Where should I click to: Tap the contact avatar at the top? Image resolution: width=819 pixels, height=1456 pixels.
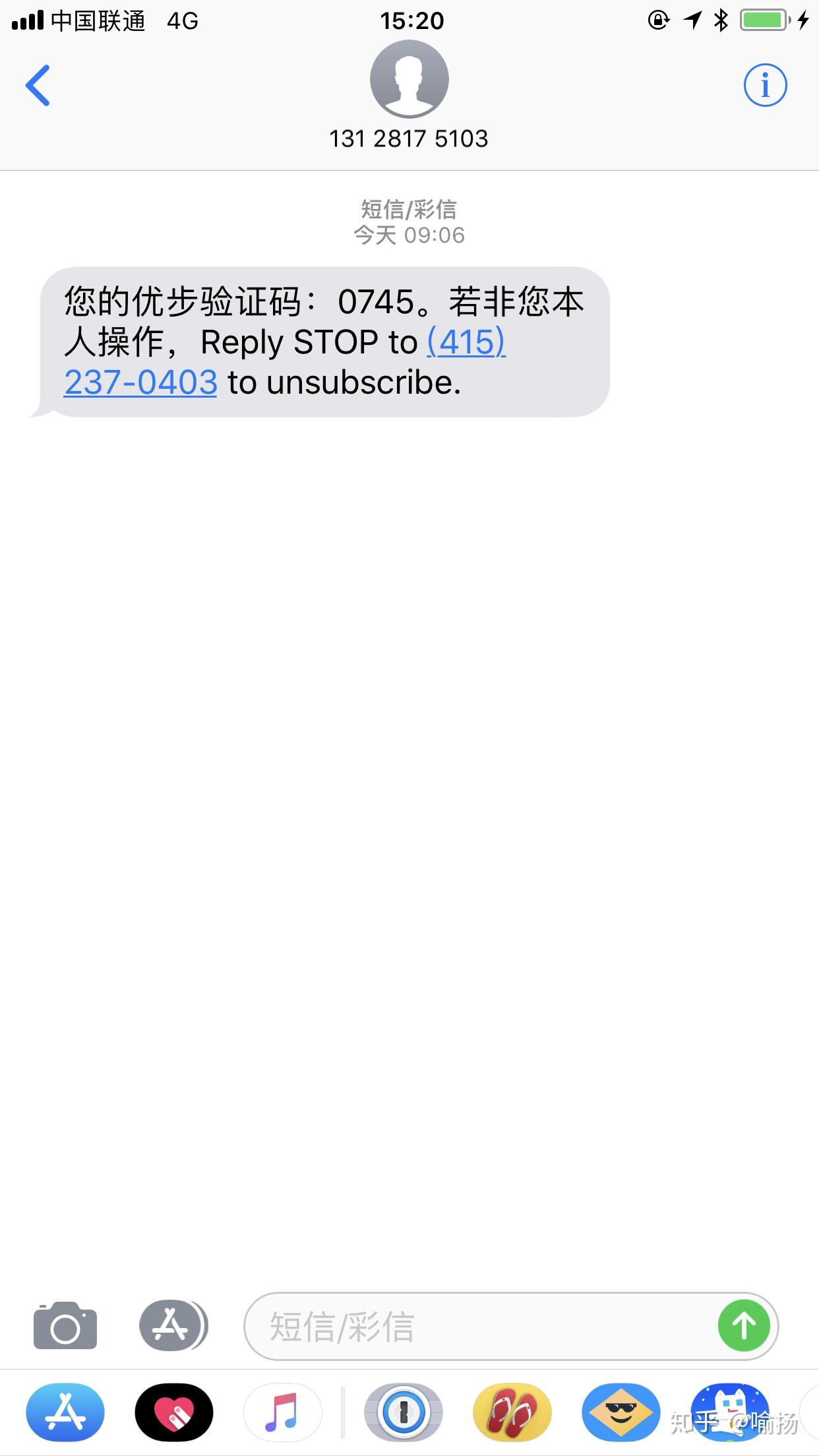(x=409, y=79)
